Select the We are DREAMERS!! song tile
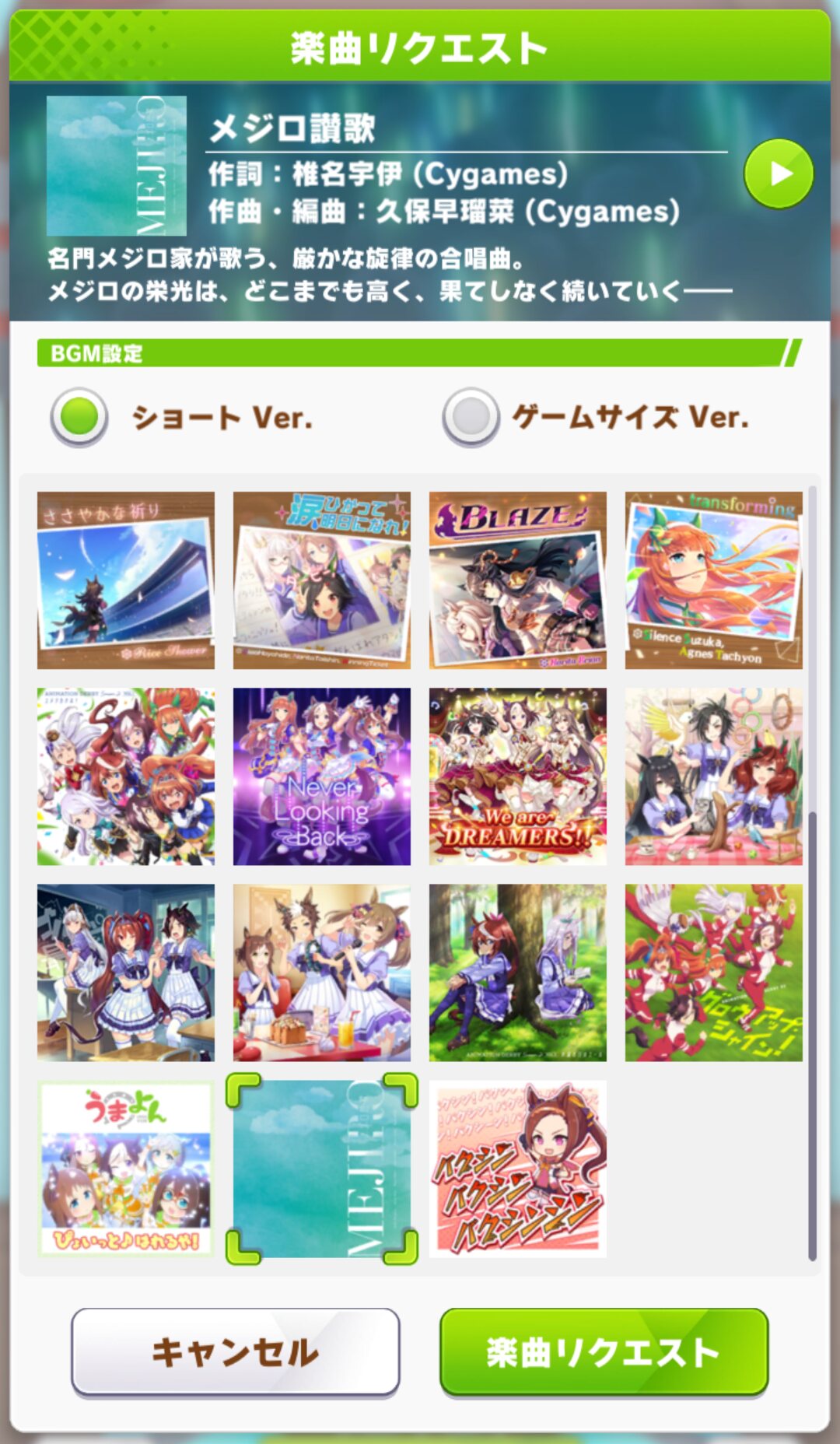The height and width of the screenshot is (1444, 840). (x=518, y=776)
